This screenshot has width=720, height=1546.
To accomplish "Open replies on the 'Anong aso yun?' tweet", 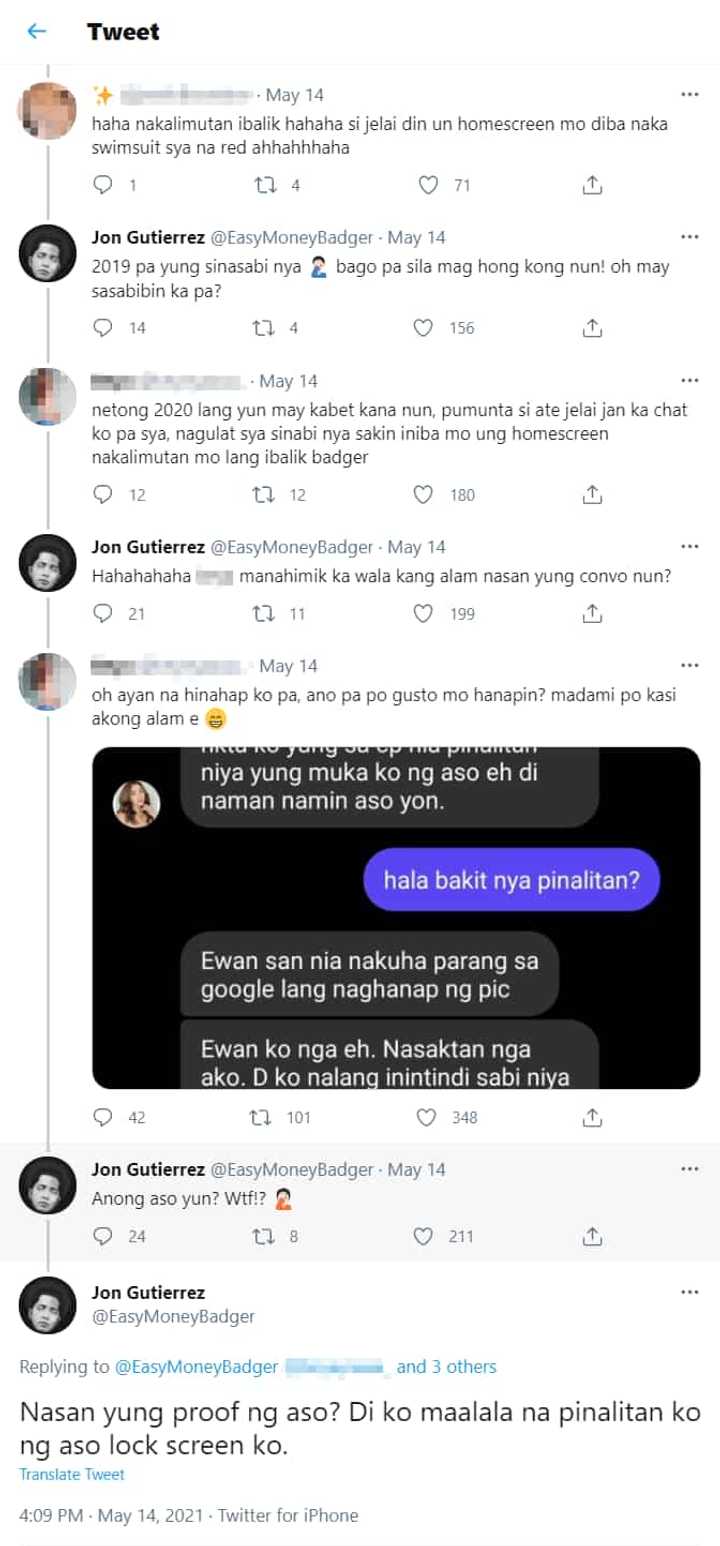I will 103,1237.
